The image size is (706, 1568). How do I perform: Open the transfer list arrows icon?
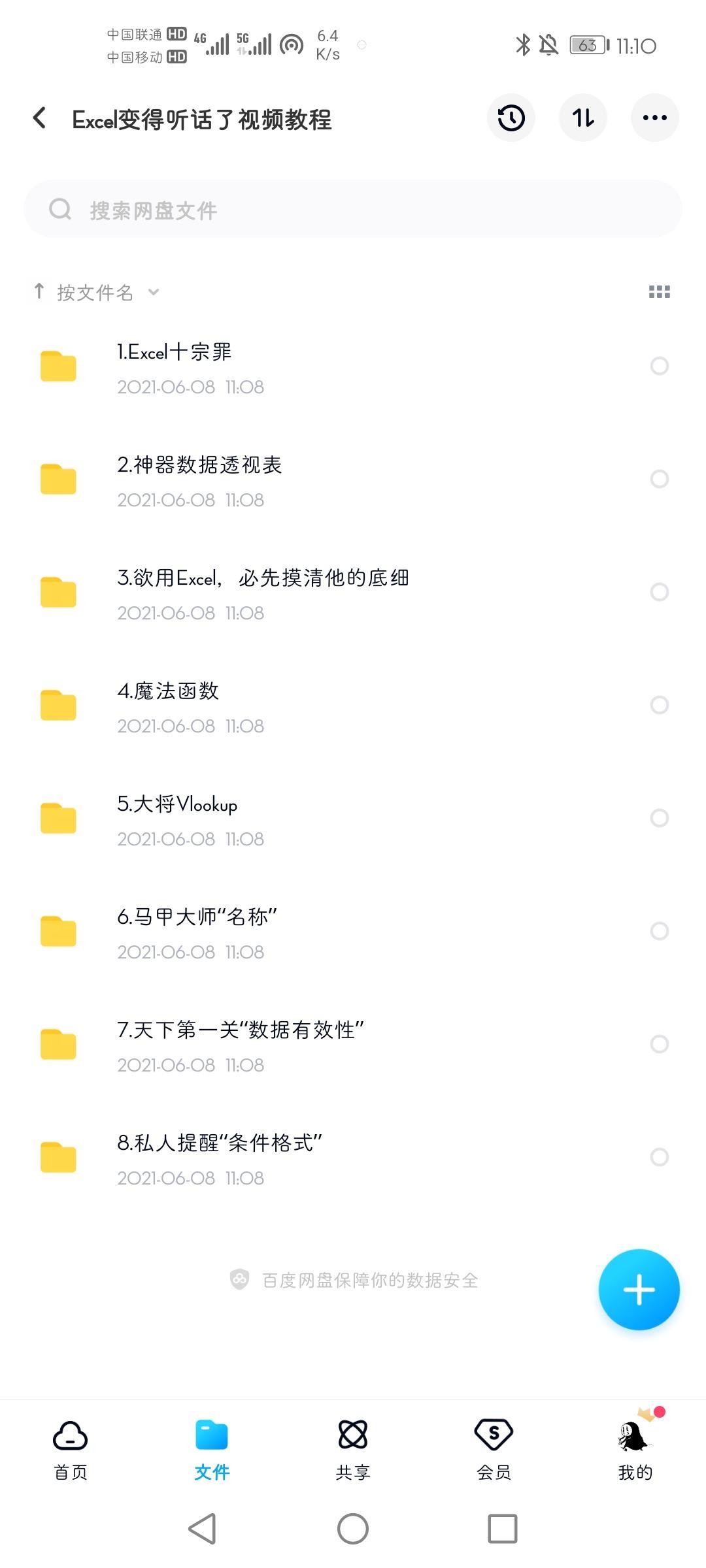[583, 118]
